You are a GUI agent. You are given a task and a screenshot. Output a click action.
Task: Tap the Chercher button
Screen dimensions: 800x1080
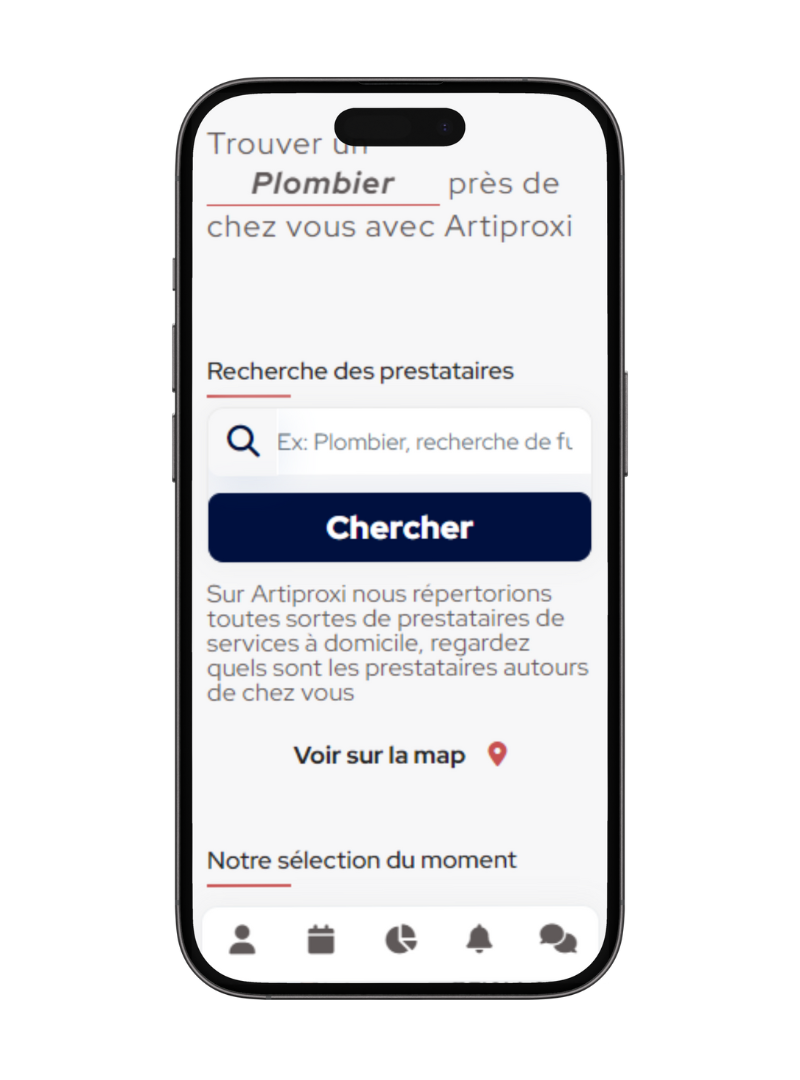click(399, 527)
